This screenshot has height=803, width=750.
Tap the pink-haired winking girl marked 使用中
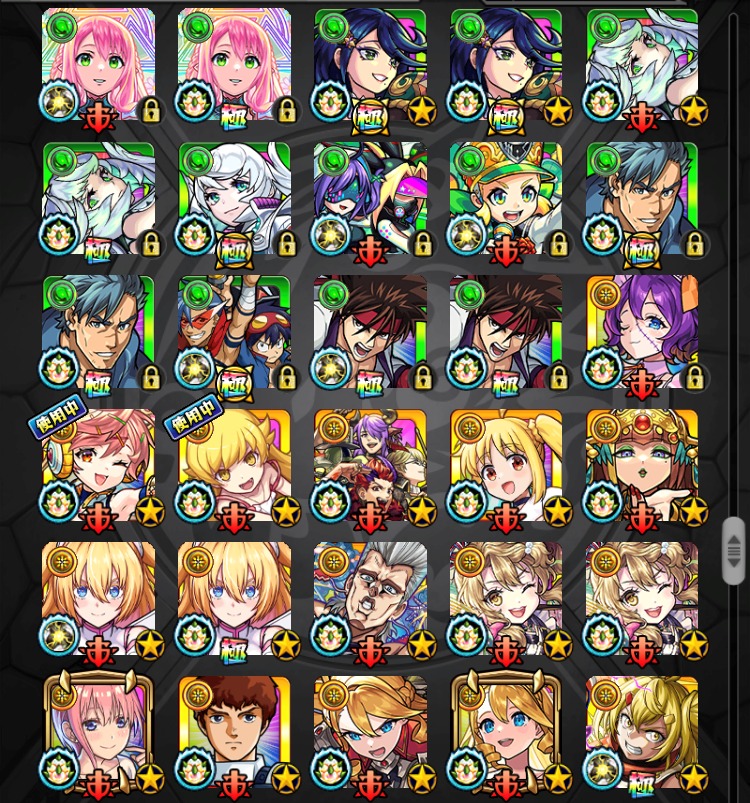(x=98, y=466)
